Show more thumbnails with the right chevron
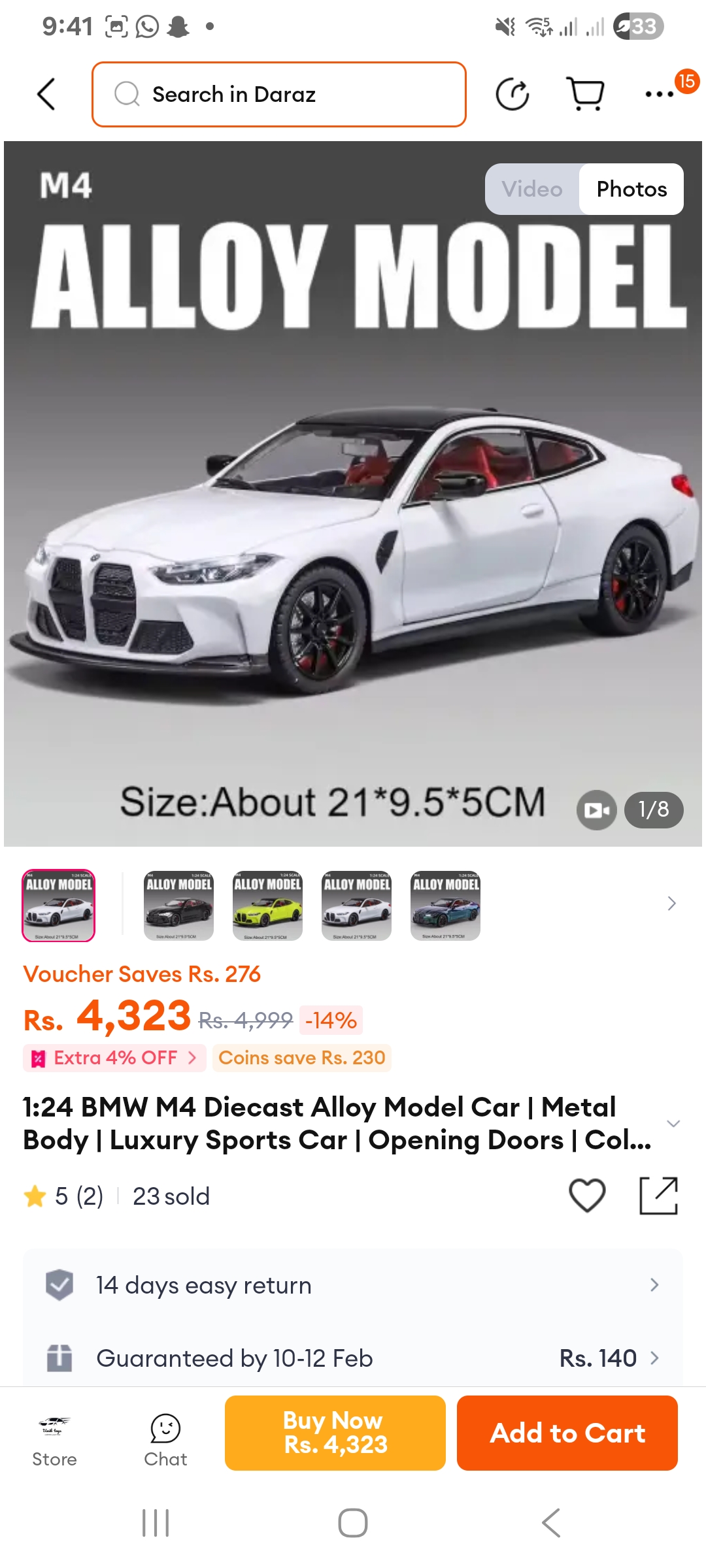706x1568 pixels. click(671, 904)
